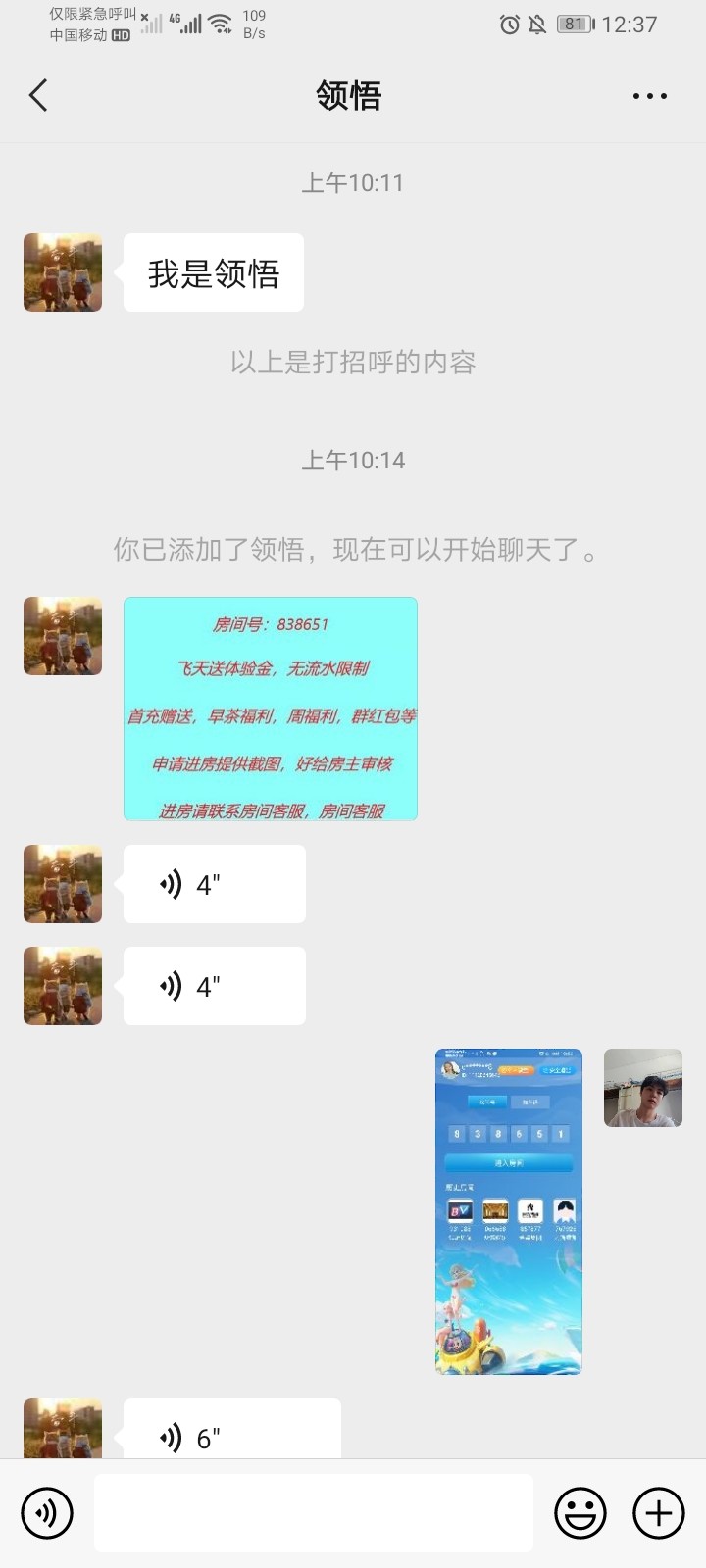Image resolution: width=706 pixels, height=1568 pixels.
Task: Open the plus attachments menu
Action: pos(659,1513)
